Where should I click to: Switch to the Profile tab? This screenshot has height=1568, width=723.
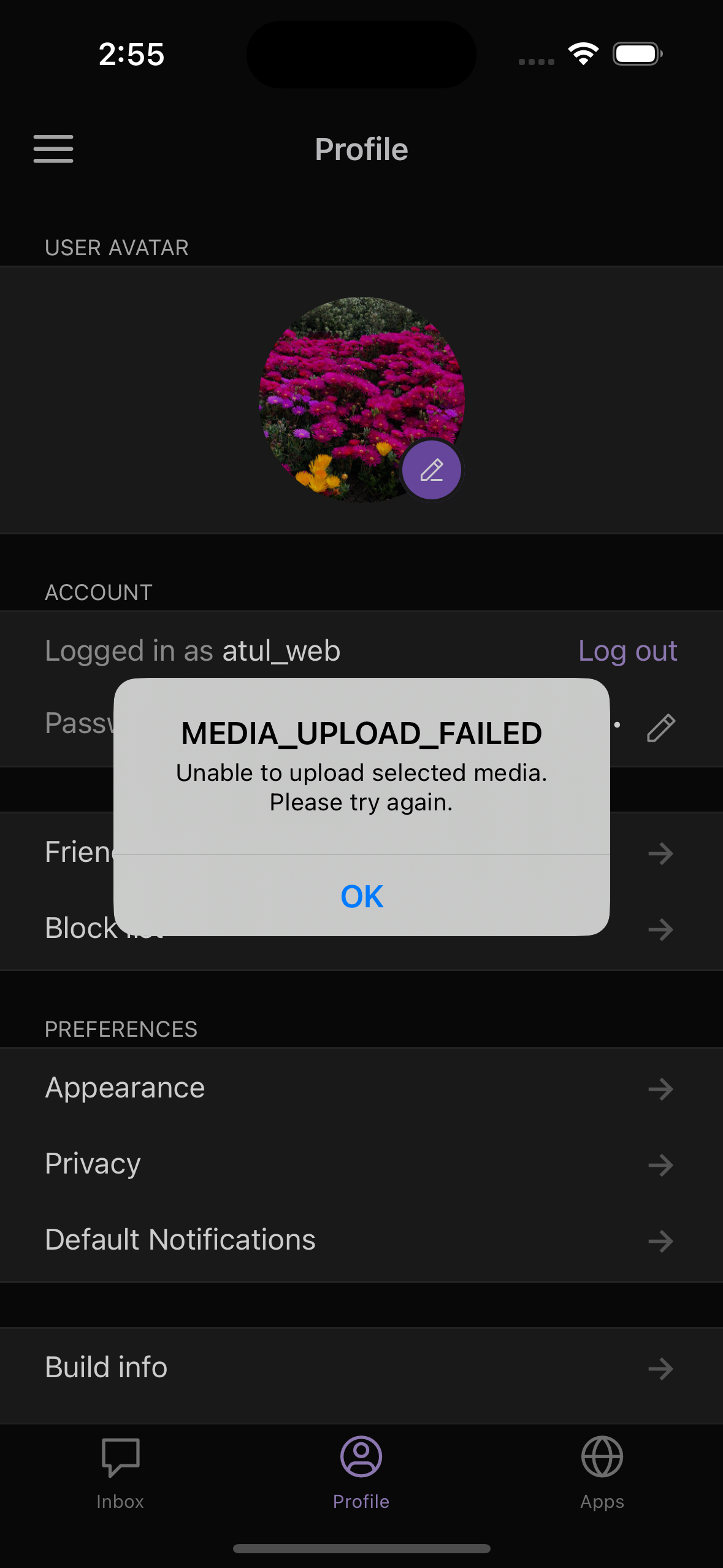click(361, 1472)
